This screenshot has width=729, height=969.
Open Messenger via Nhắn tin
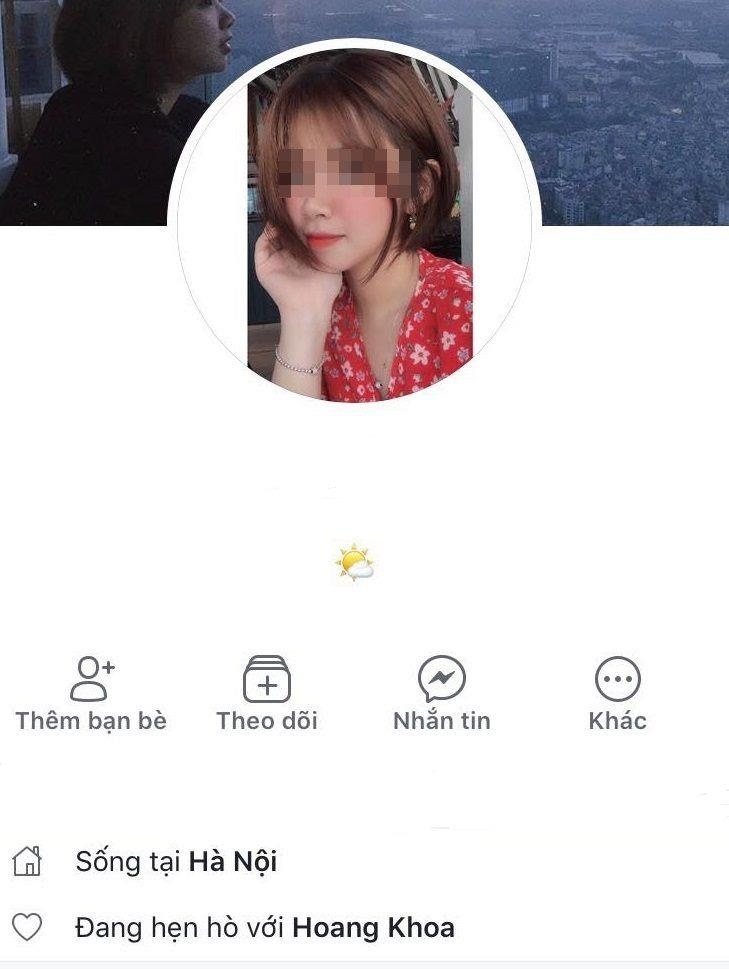coord(442,694)
